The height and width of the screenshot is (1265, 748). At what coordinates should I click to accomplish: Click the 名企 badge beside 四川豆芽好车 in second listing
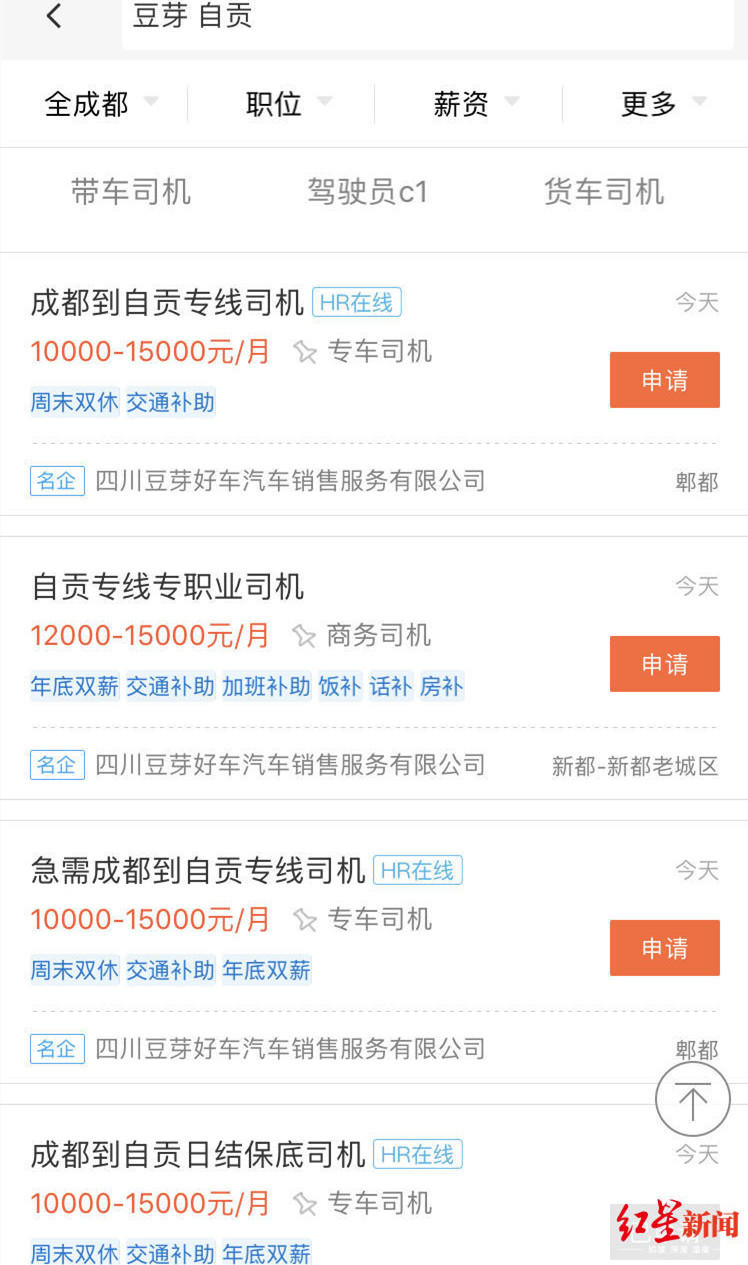(x=57, y=765)
